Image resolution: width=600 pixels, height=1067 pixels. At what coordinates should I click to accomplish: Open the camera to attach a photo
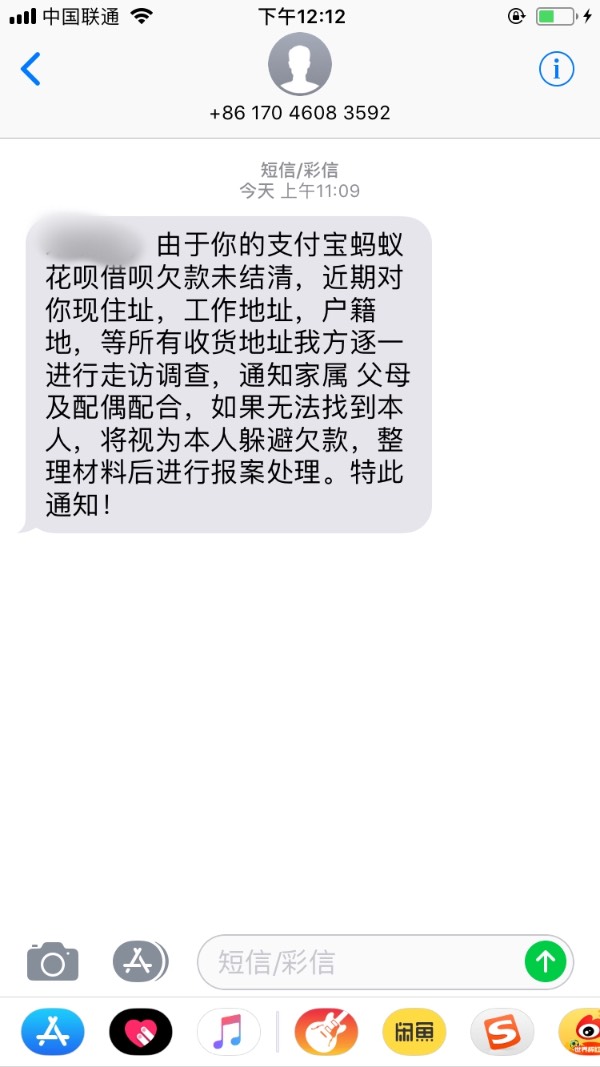pyautogui.click(x=52, y=962)
